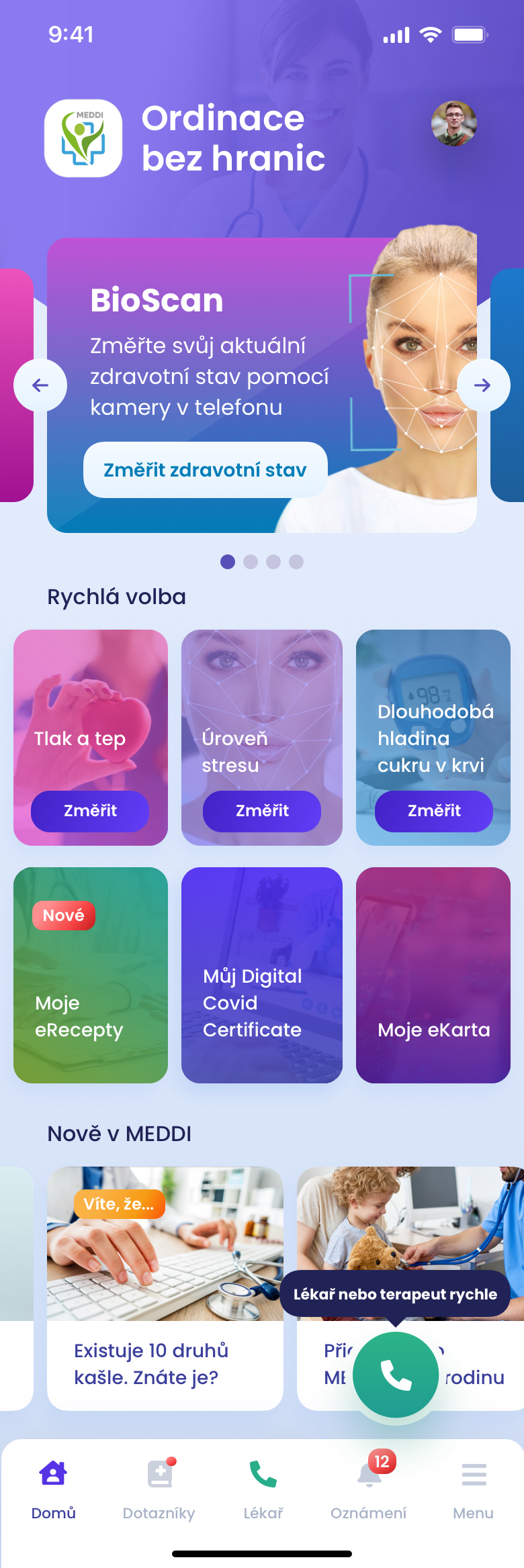
Task: Switch to the Dotazníky tab
Action: pyautogui.click(x=159, y=1485)
